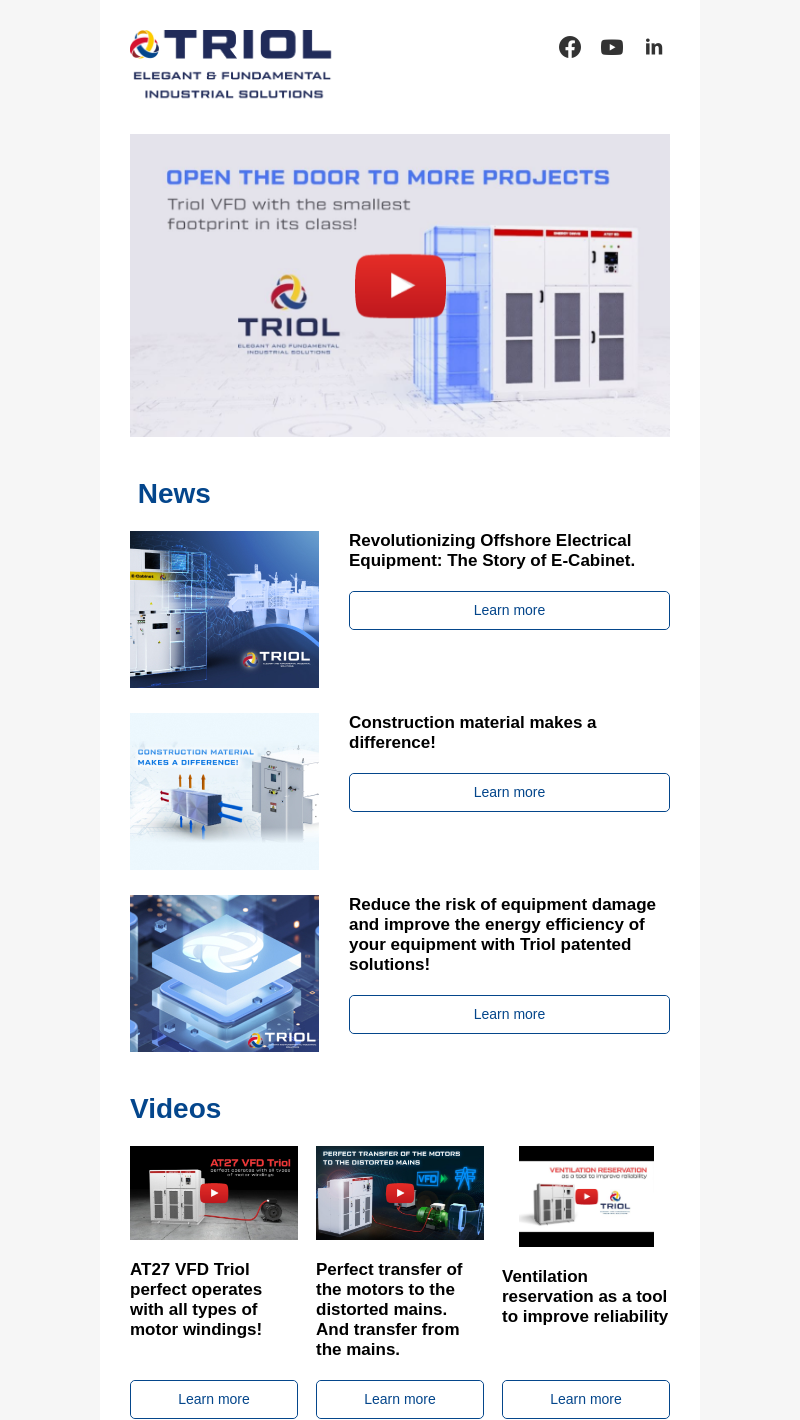Learn more about Triol patented solutions
This screenshot has width=800, height=1420.
coord(509,1014)
